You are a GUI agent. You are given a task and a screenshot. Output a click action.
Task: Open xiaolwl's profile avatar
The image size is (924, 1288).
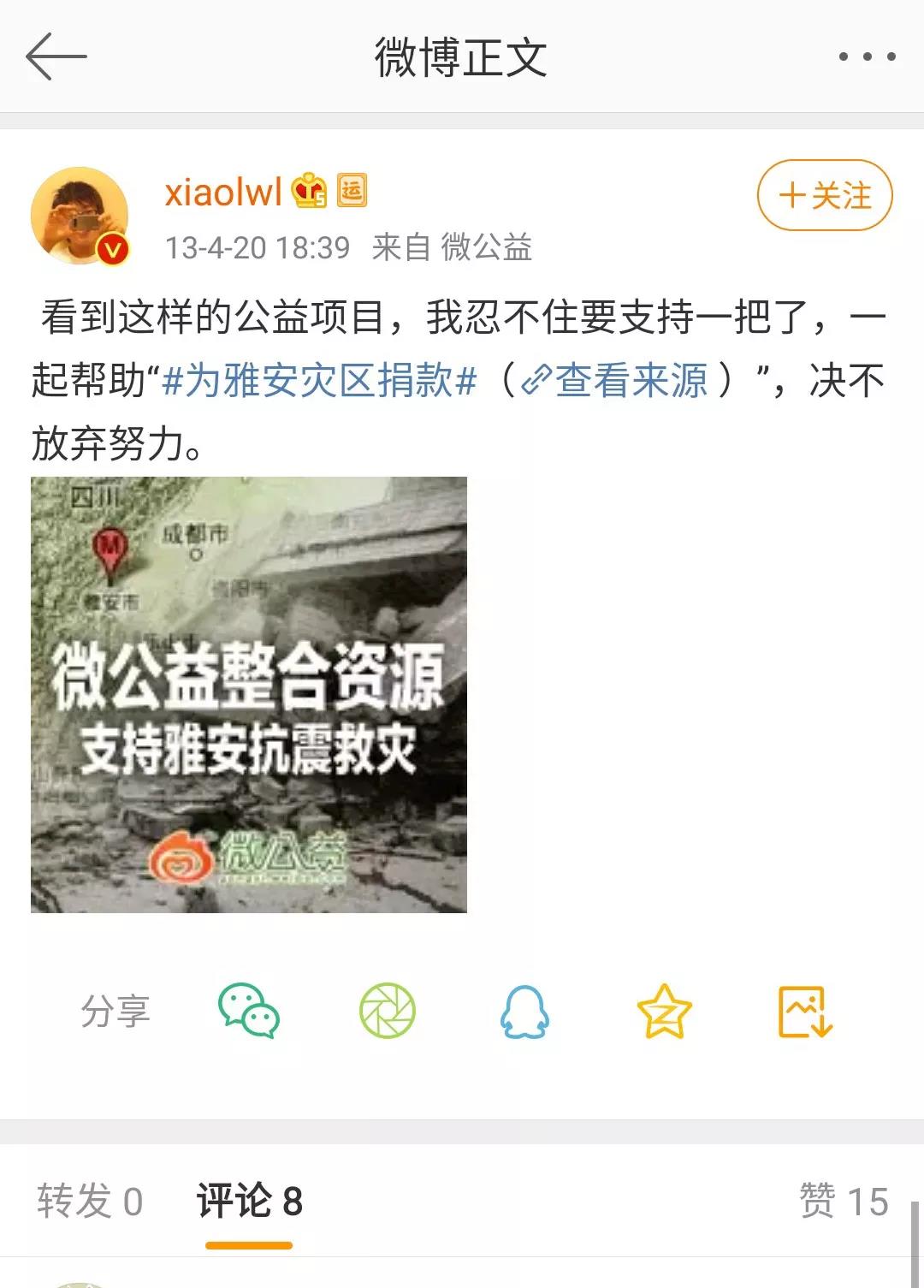80,216
